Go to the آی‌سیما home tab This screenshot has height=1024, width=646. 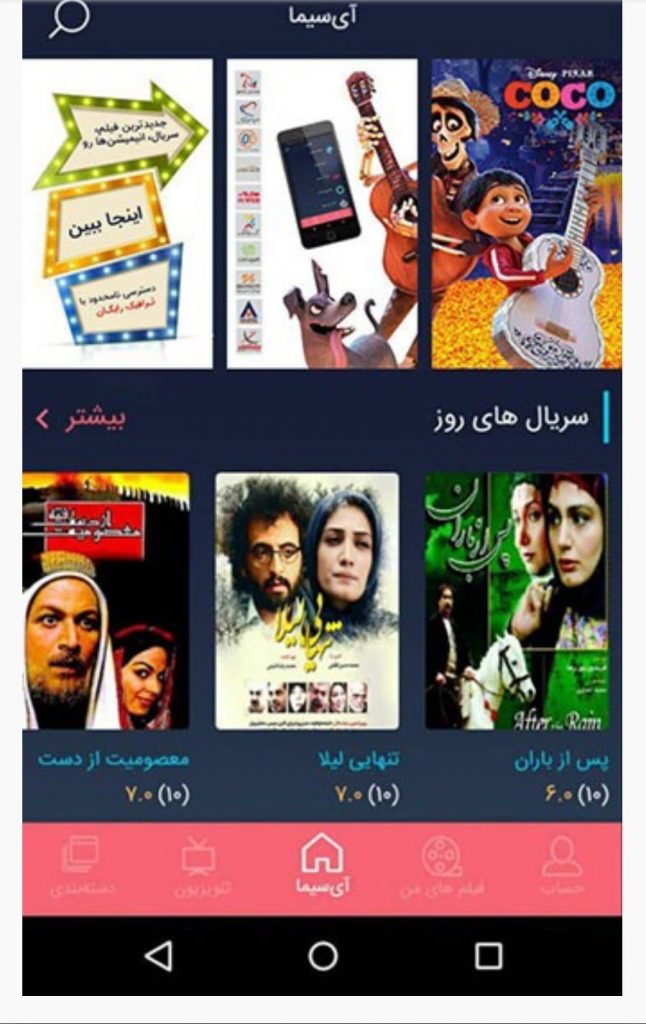point(322,867)
